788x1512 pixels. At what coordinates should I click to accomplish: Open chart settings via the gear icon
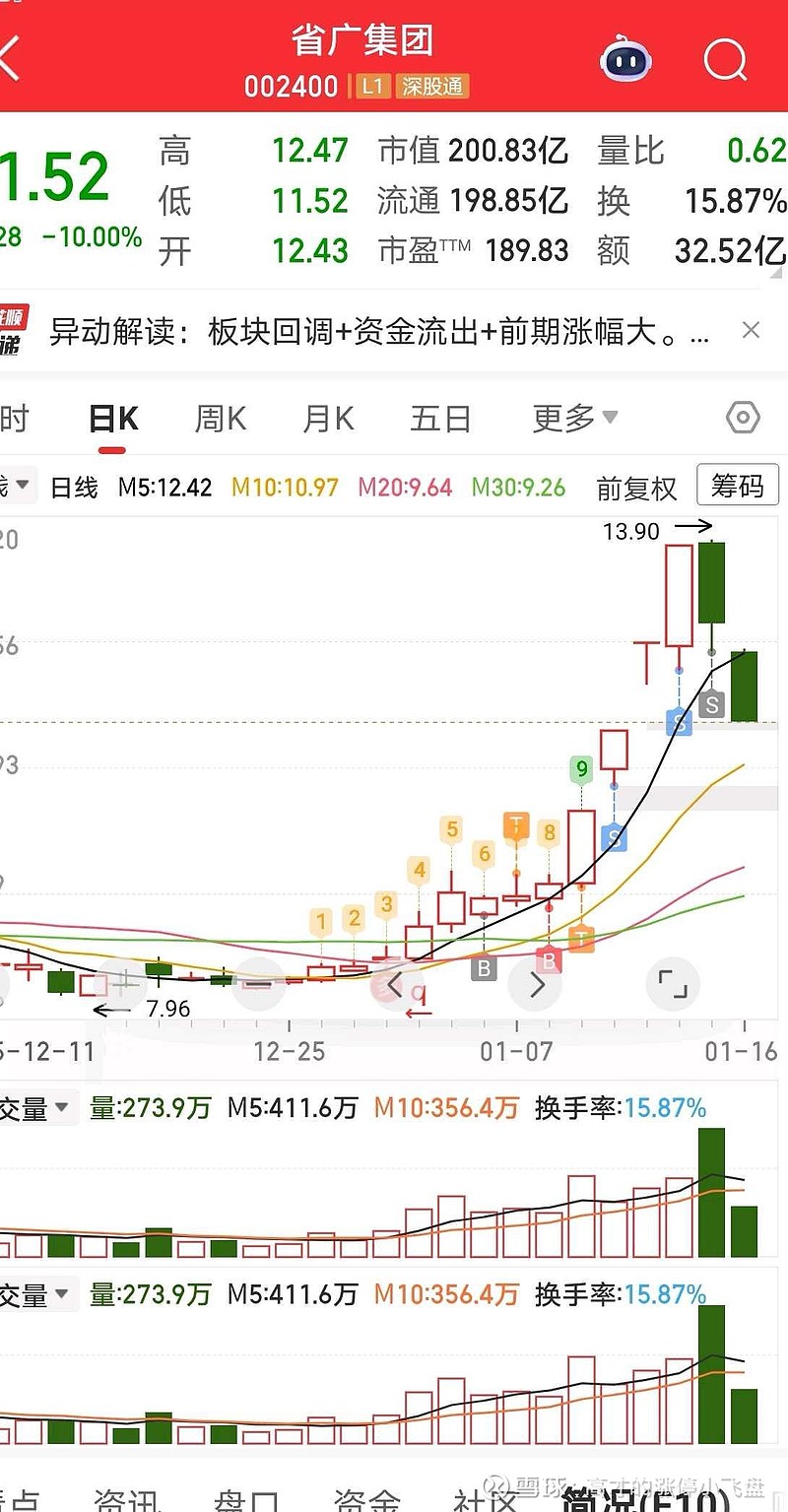click(x=741, y=418)
